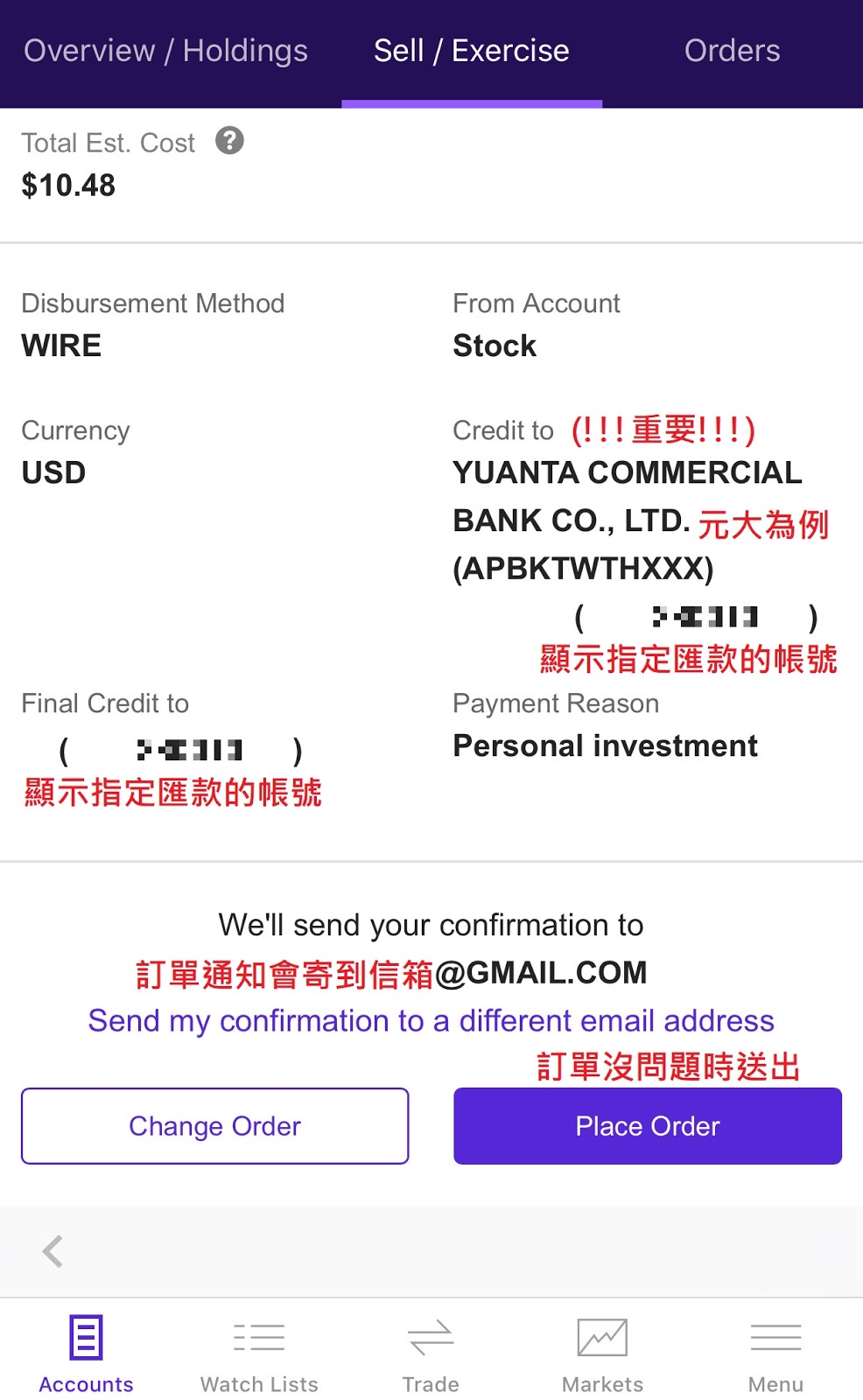This screenshot has height=1400, width=863.
Task: Click the Total Est. Cost help icon
Action: click(x=230, y=141)
